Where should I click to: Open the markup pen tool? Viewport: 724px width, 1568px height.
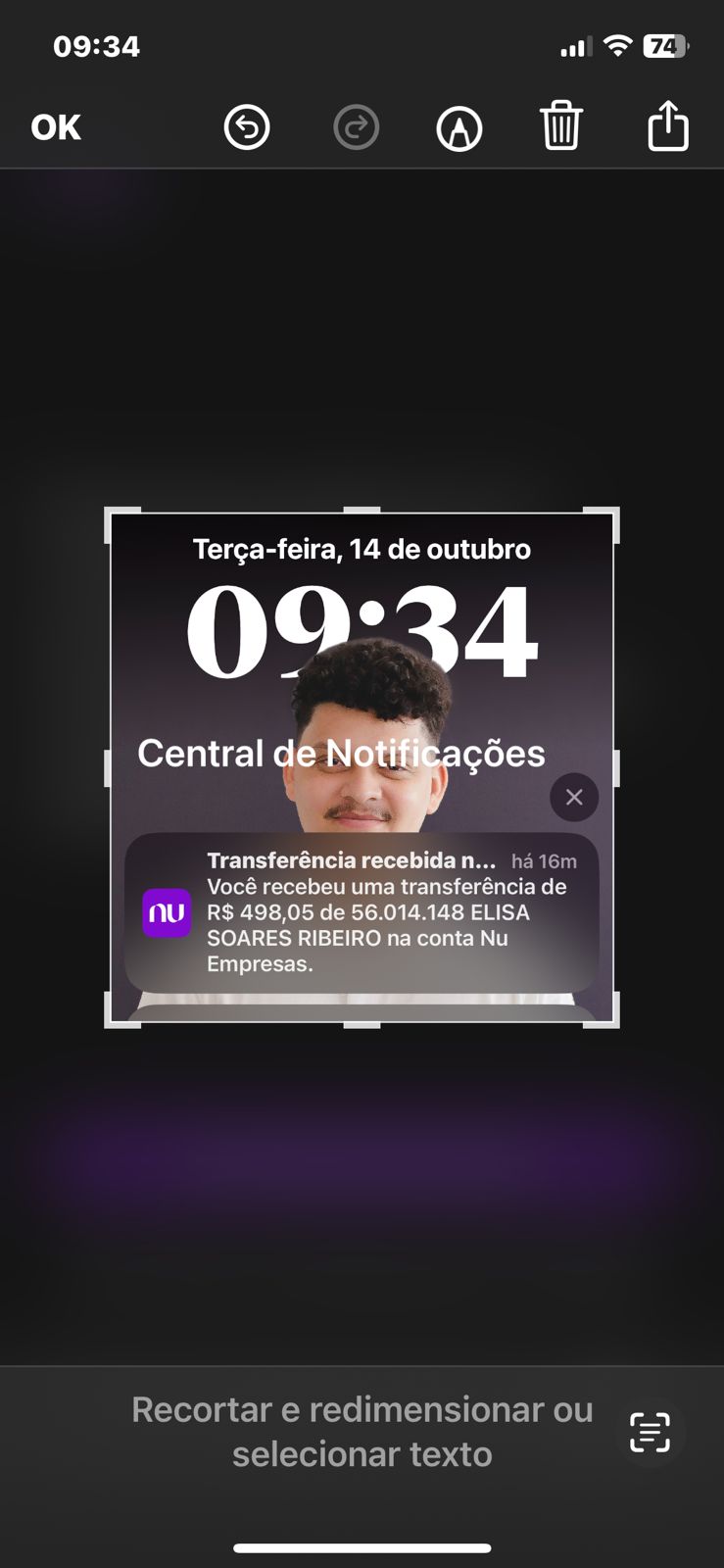point(459,127)
